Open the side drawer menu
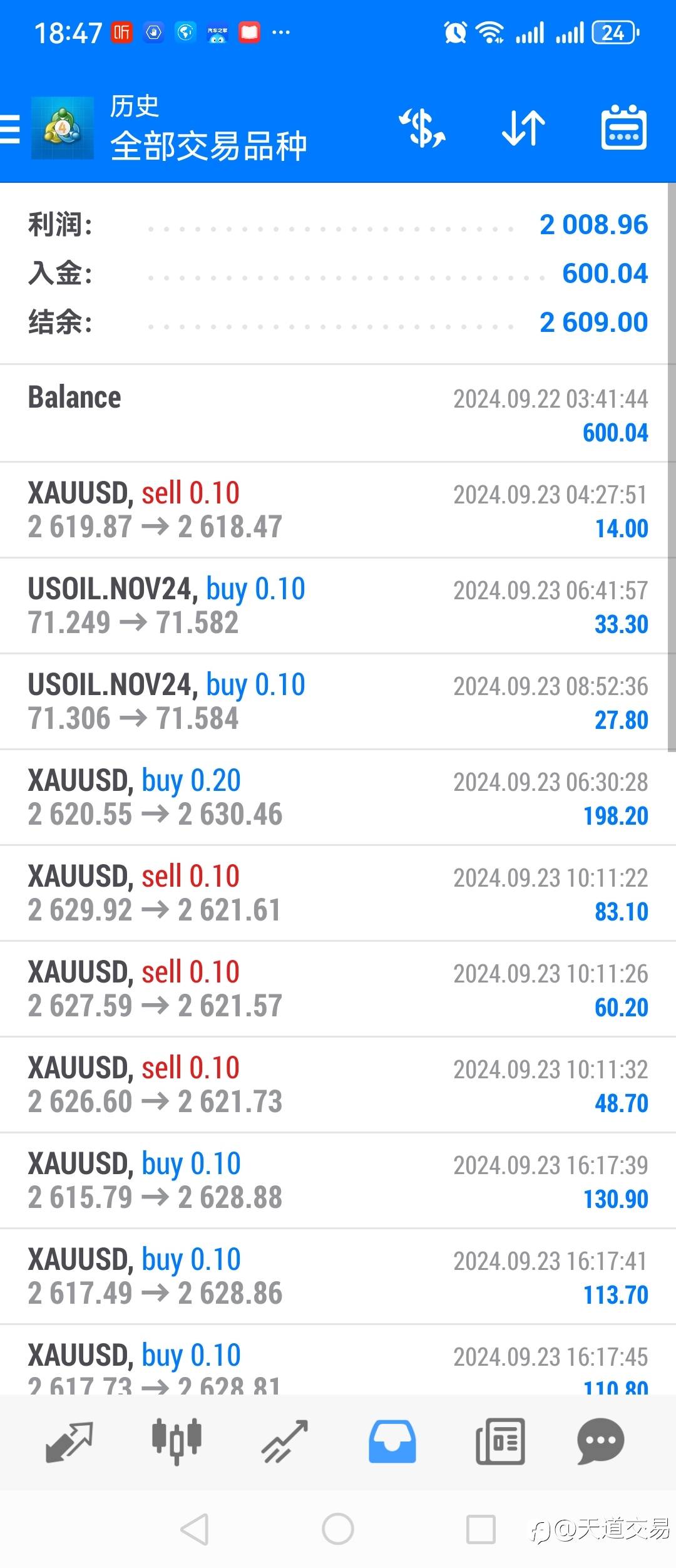676x1568 pixels. pyautogui.click(x=10, y=130)
